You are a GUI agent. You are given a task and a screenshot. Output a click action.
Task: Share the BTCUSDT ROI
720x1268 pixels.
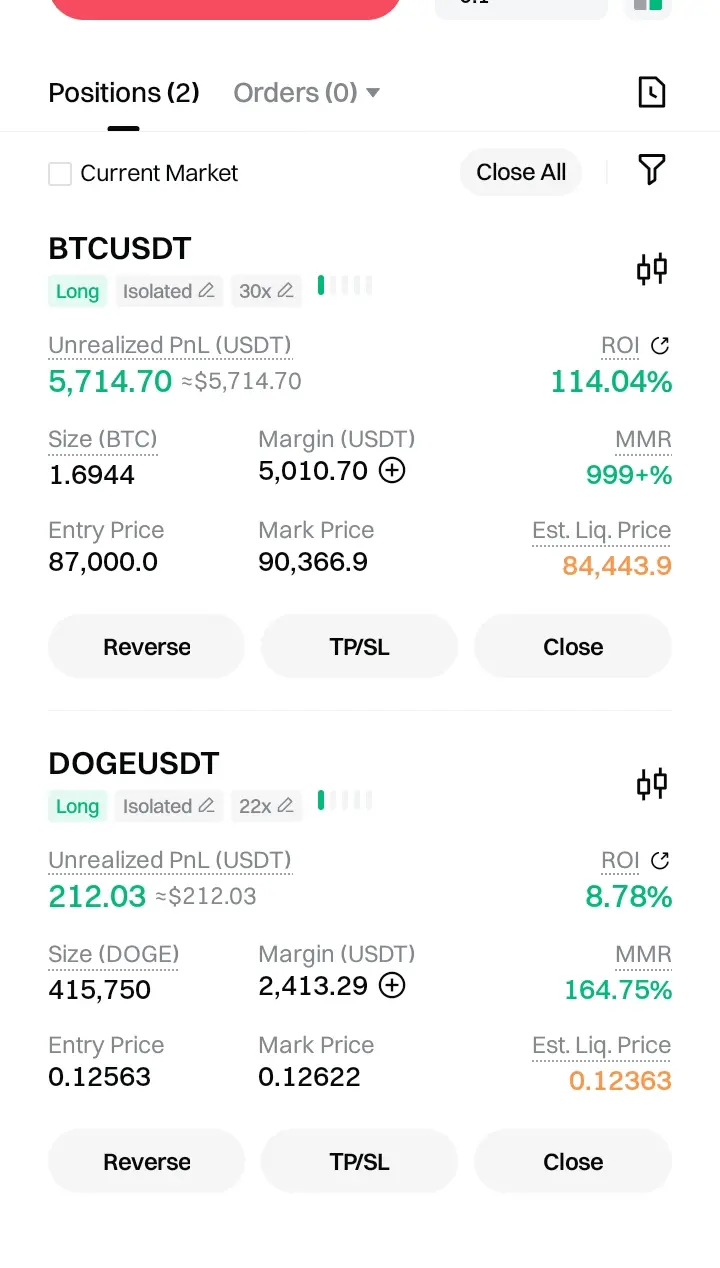[x=660, y=346]
